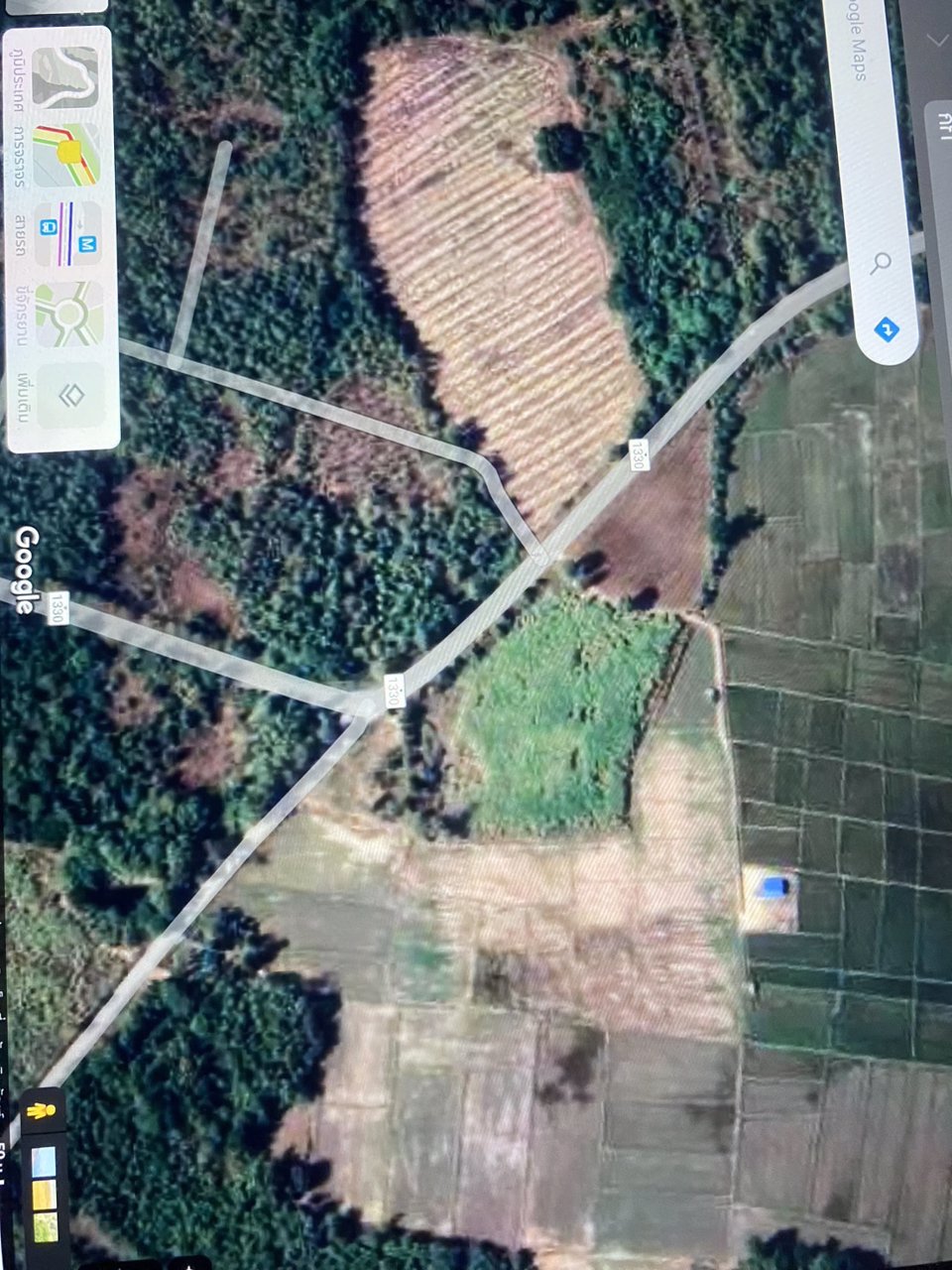Viewport: 952px width, 1270px height.
Task: Open directions with the blue arrow icon
Action: tap(886, 329)
